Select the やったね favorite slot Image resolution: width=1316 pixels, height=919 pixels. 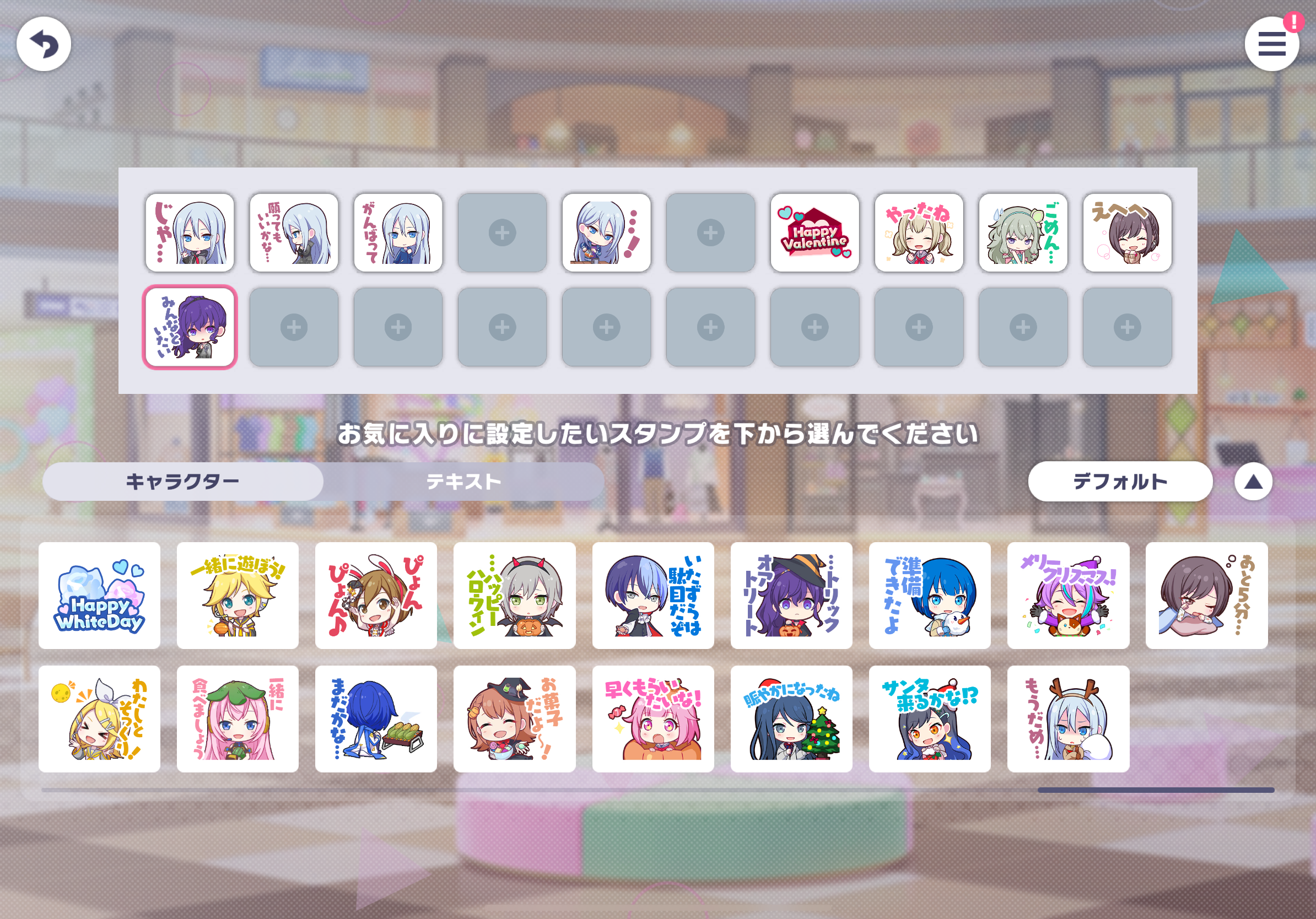click(x=919, y=233)
